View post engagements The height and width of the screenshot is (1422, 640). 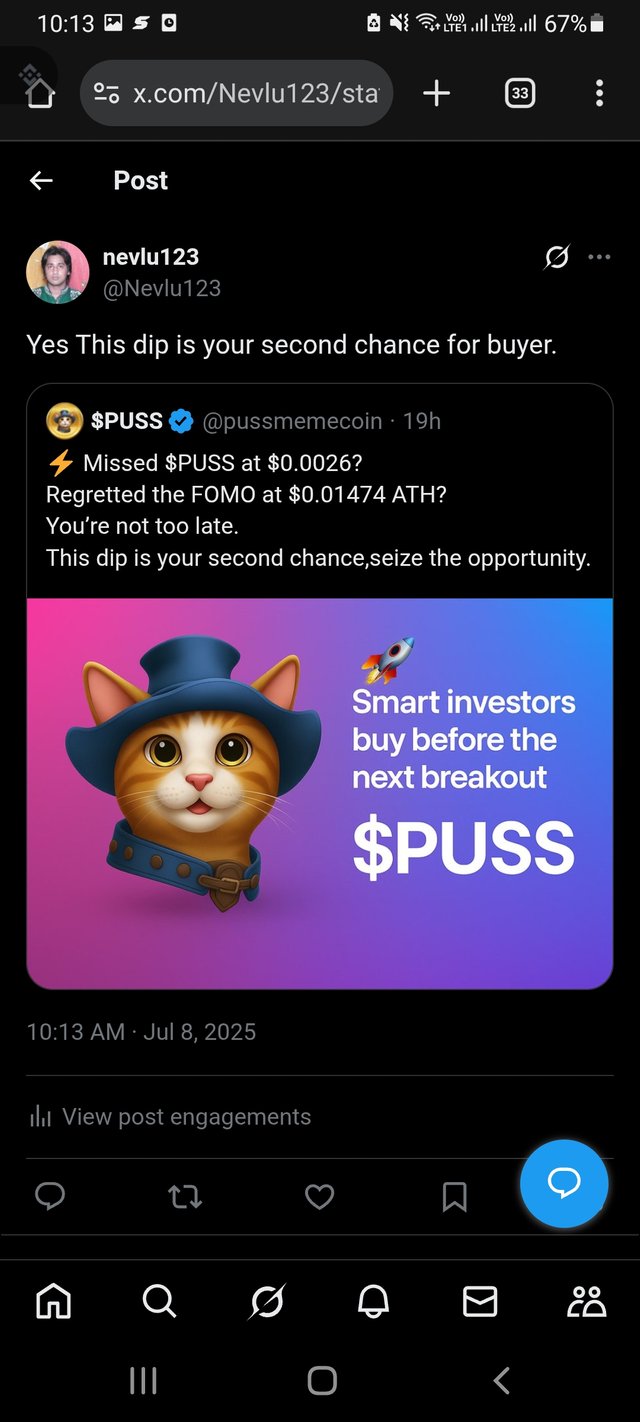(x=186, y=1117)
